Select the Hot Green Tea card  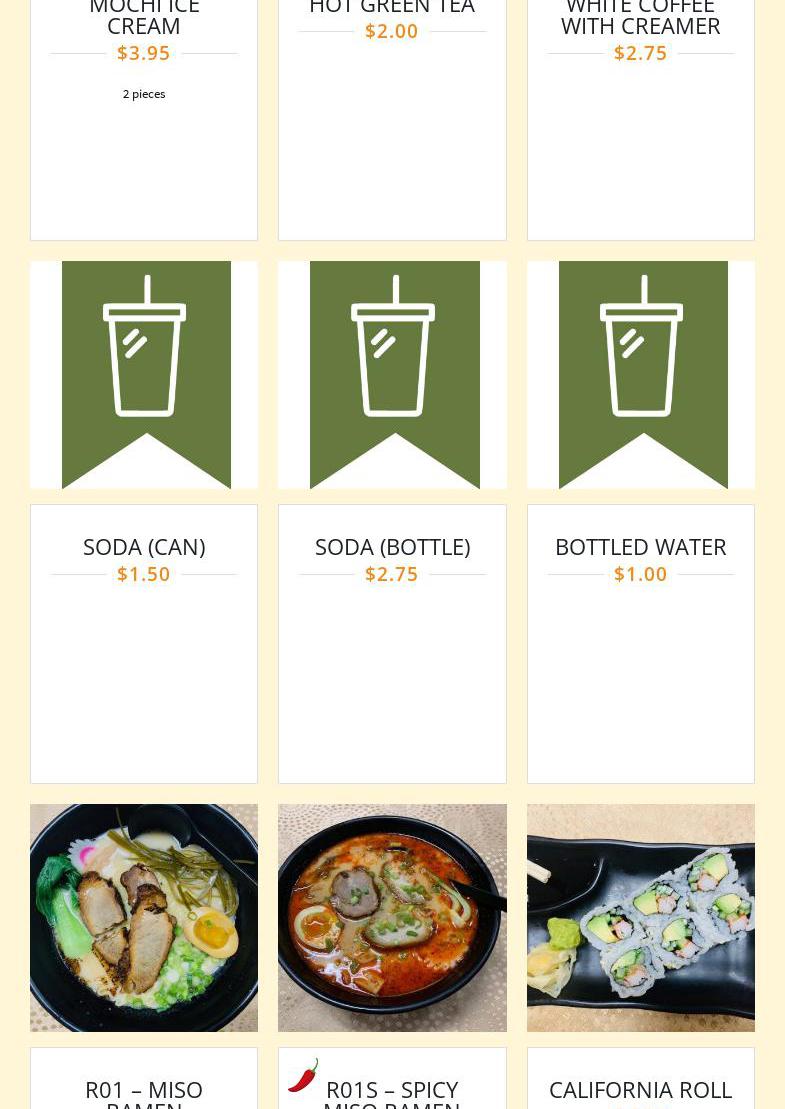point(392,9)
